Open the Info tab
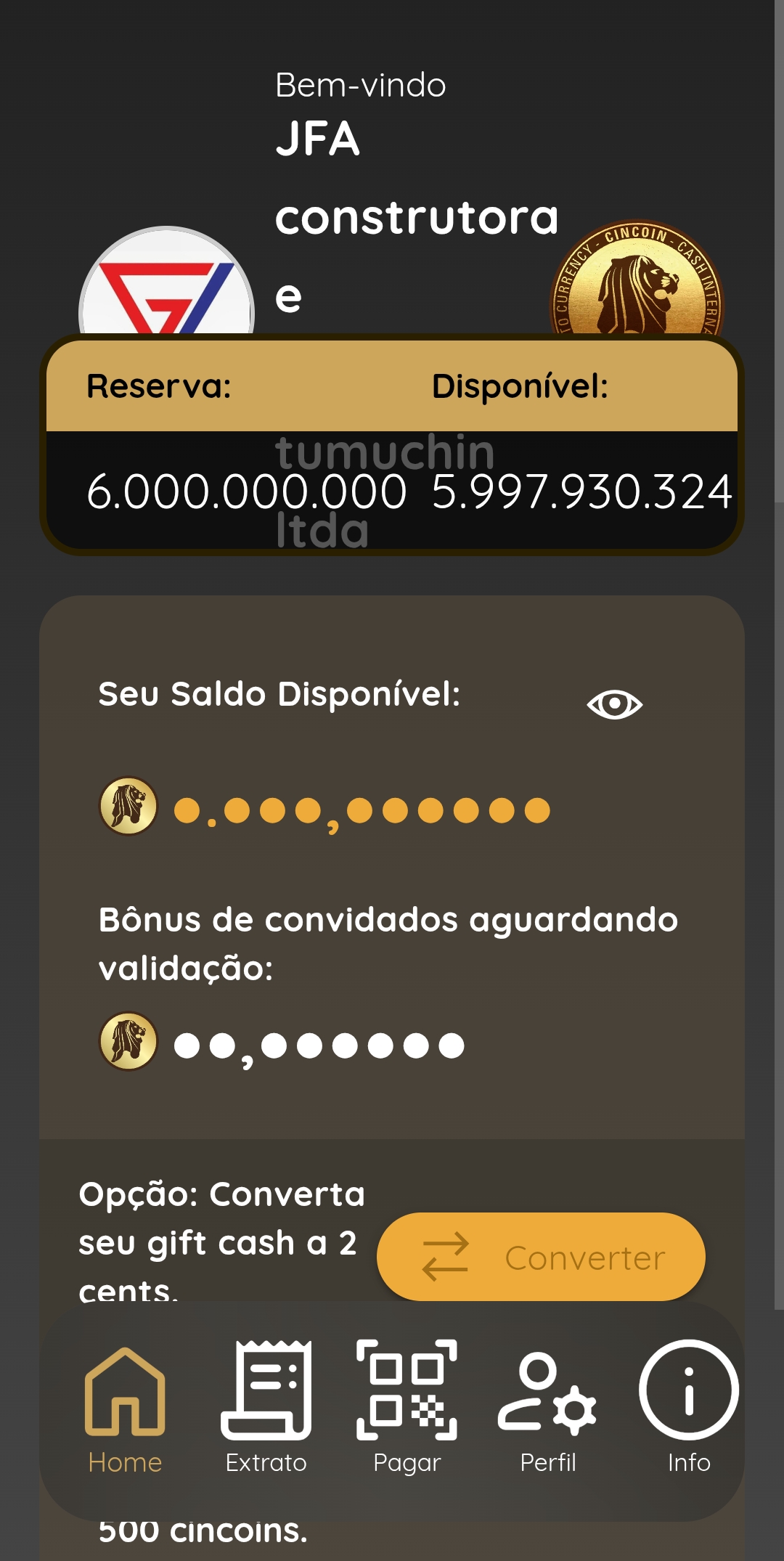This screenshot has height=1561, width=784. (x=688, y=1410)
